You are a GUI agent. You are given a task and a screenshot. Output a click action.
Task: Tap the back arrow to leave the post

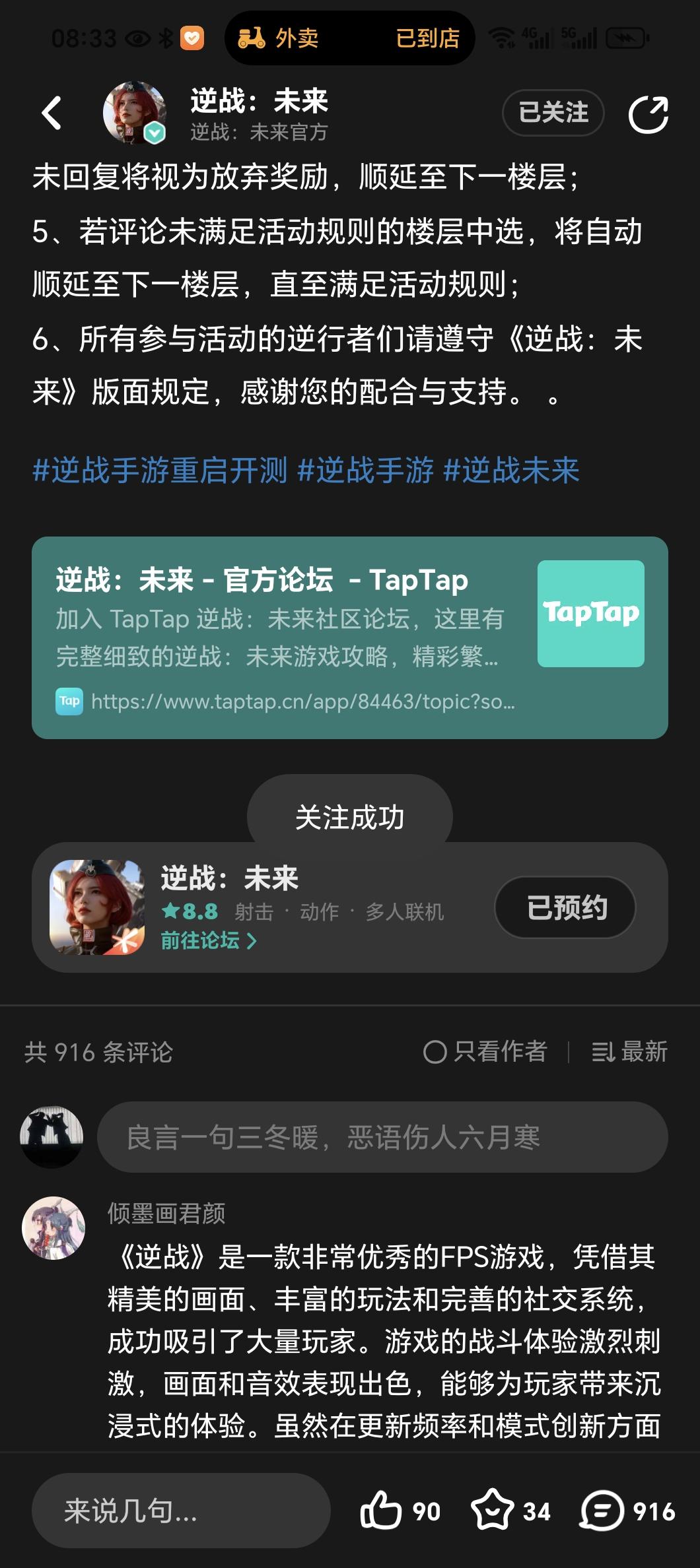click(53, 112)
